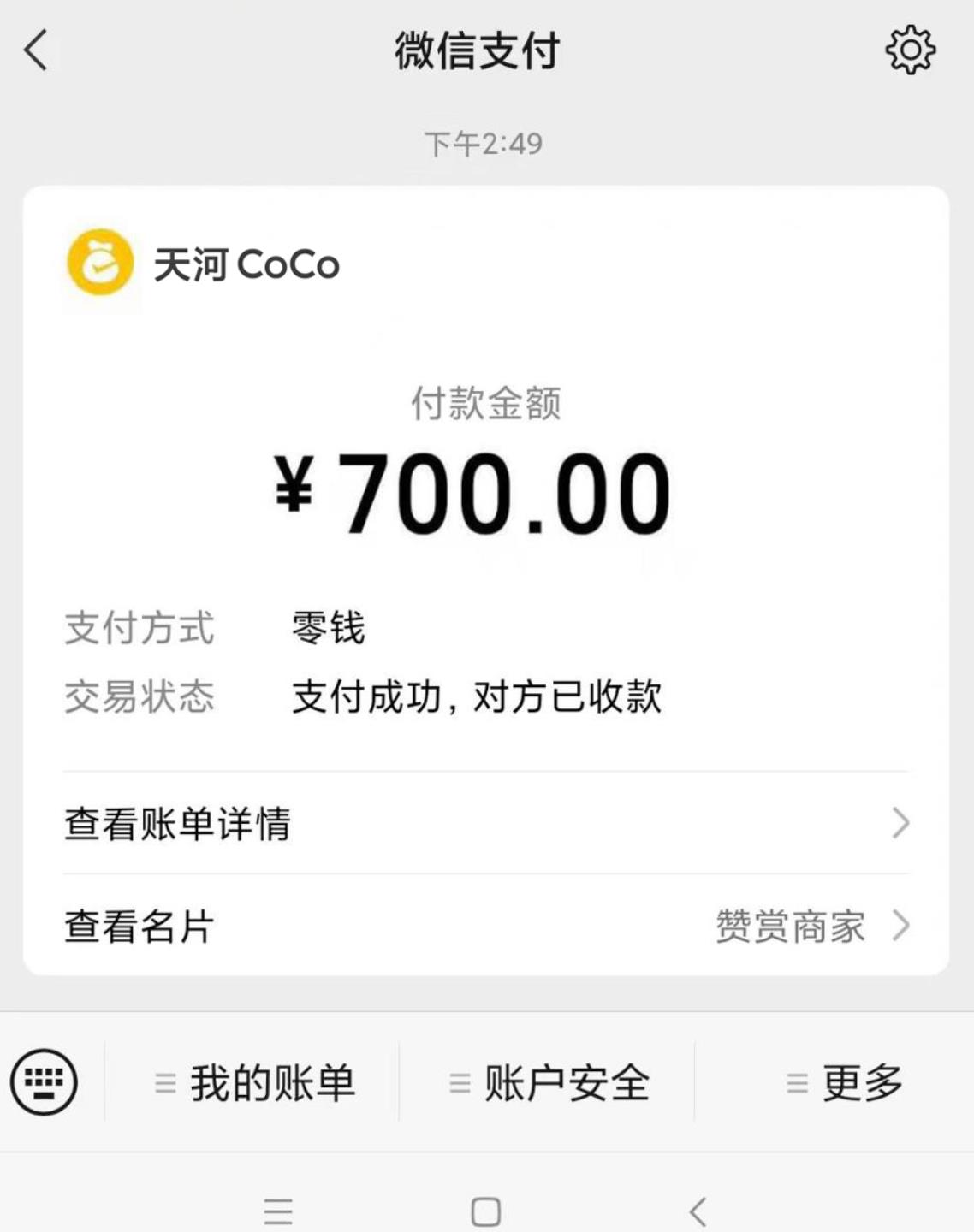
Task: Go back from the 微信支付 chat
Action: pyautogui.click(x=36, y=50)
